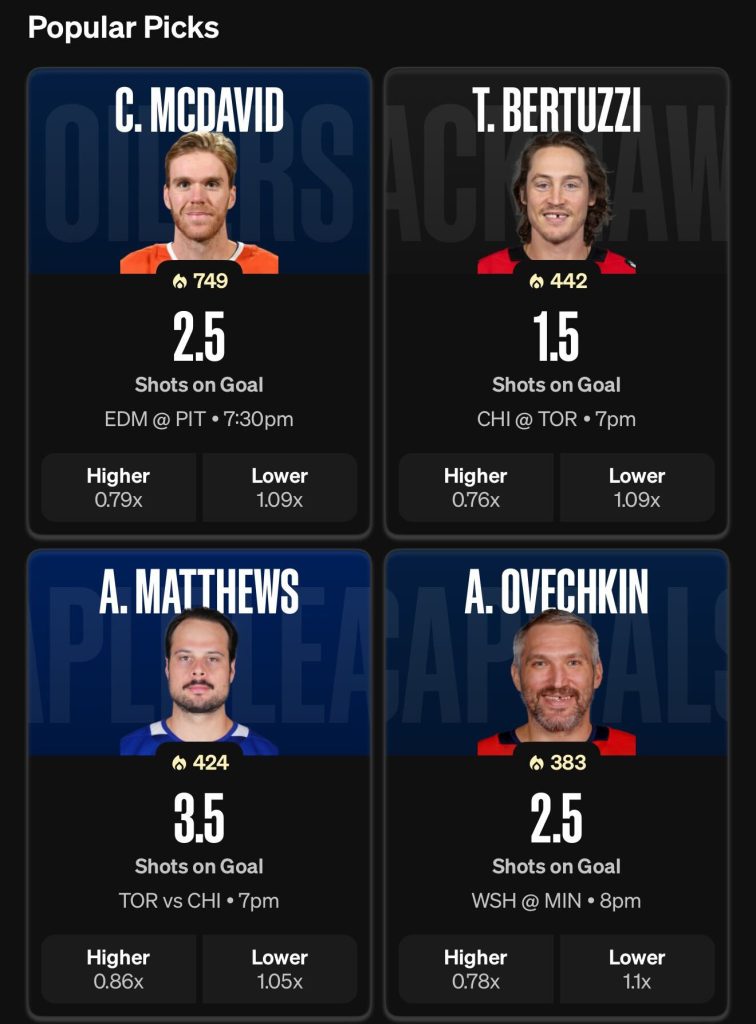Open the A. Ovechkin player card
The height and width of the screenshot is (1024, 756).
pyautogui.click(x=557, y=680)
